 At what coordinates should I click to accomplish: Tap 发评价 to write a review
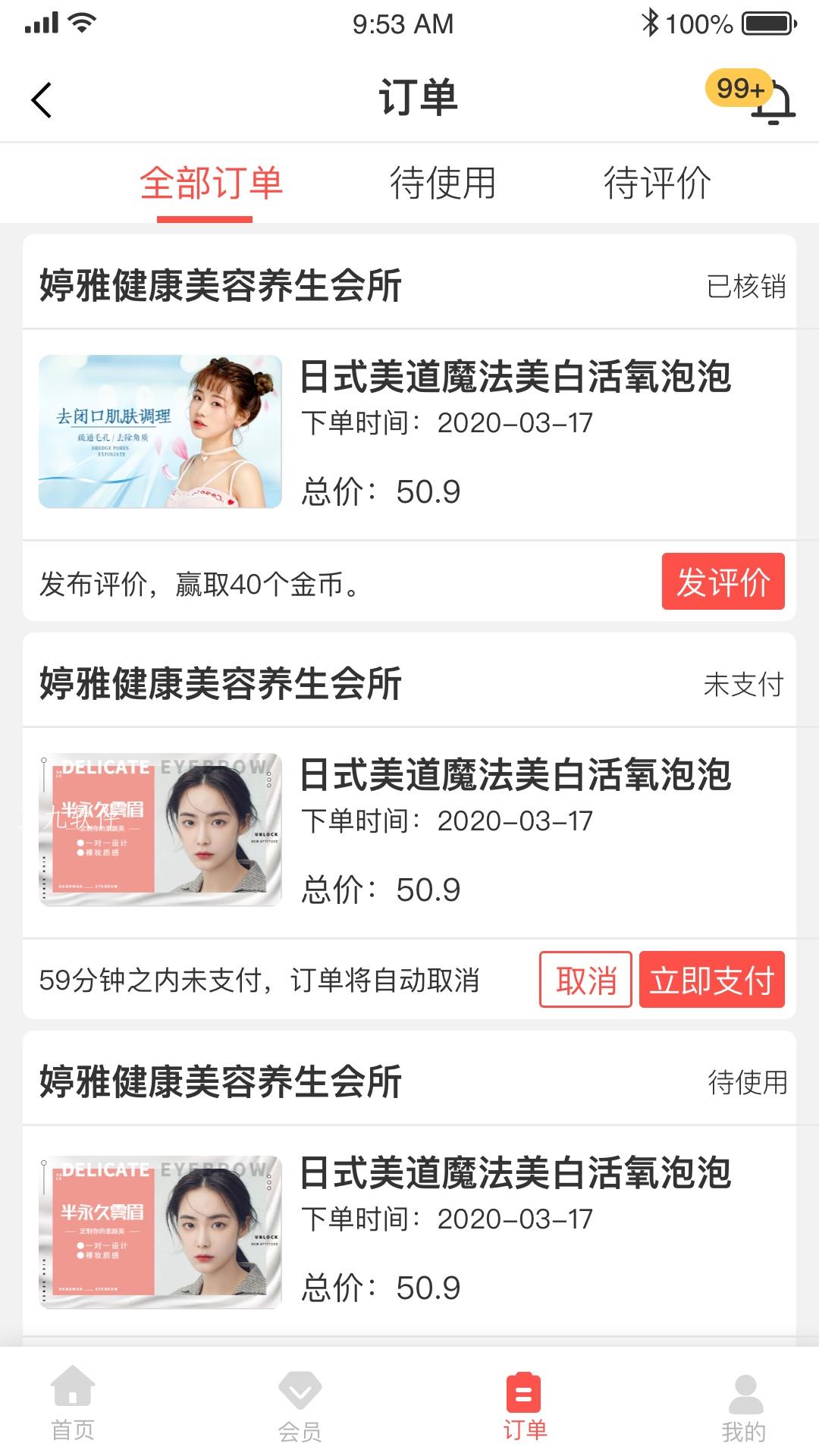723,582
